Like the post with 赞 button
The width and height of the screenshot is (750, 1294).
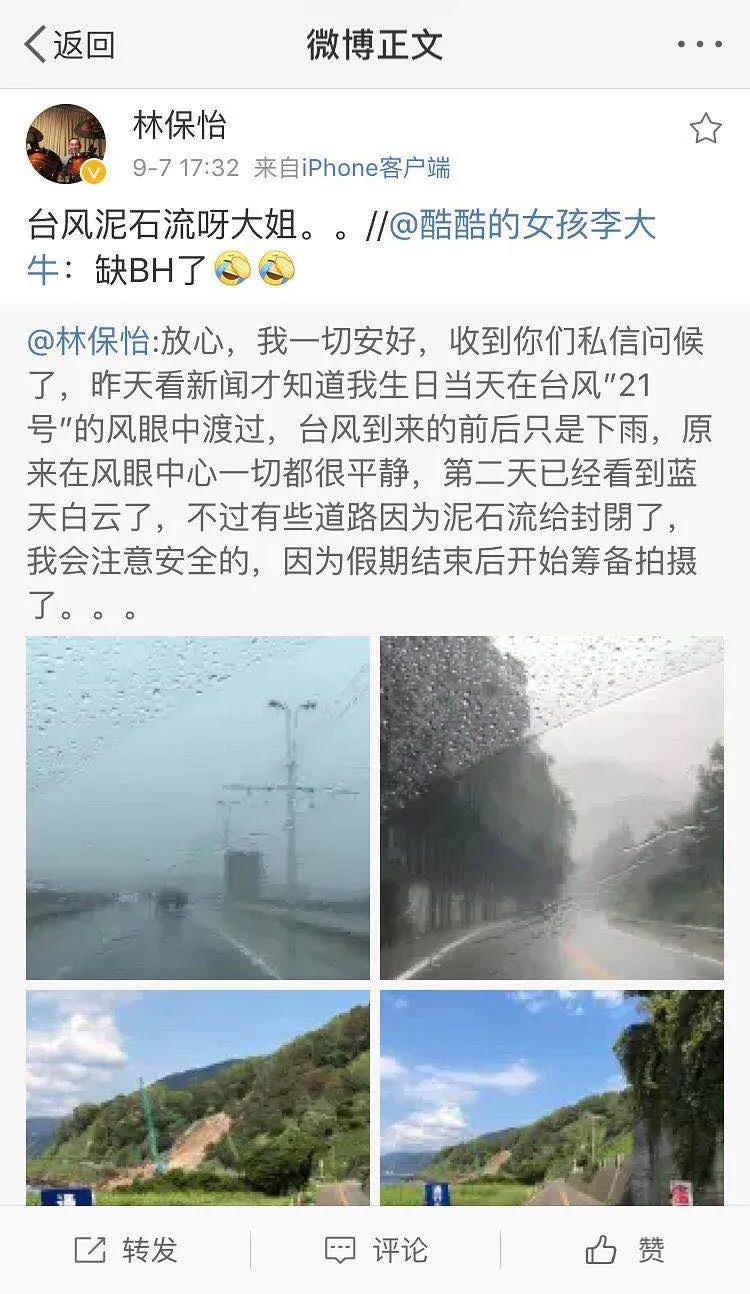pyautogui.click(x=625, y=1250)
